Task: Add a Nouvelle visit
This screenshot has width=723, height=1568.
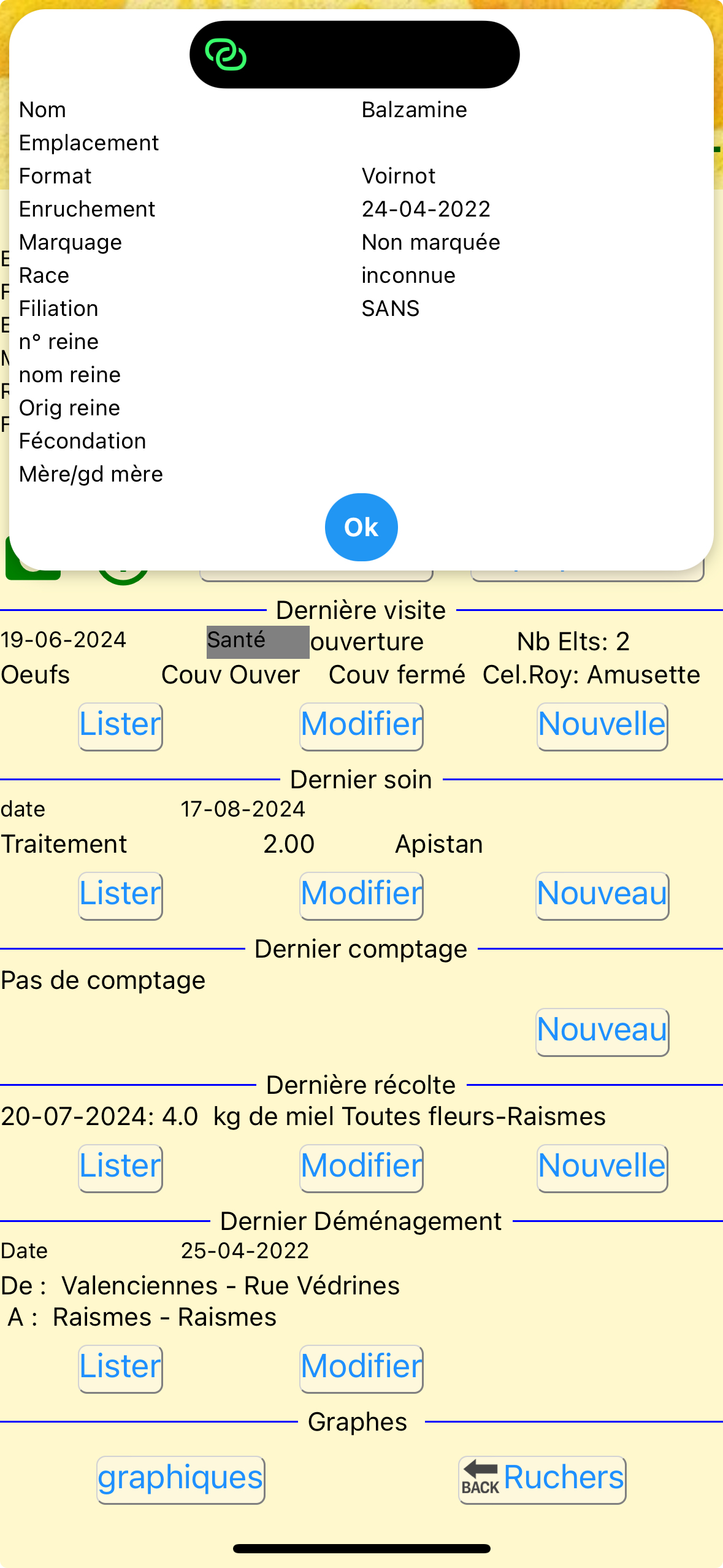Action: [602, 726]
